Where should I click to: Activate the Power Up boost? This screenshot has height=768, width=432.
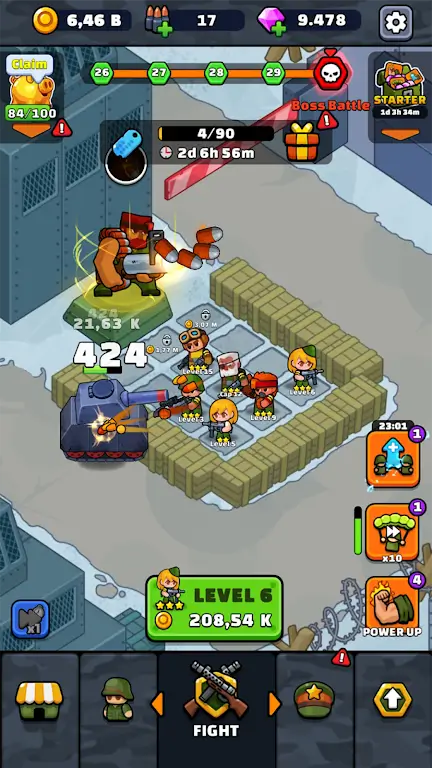(393, 606)
